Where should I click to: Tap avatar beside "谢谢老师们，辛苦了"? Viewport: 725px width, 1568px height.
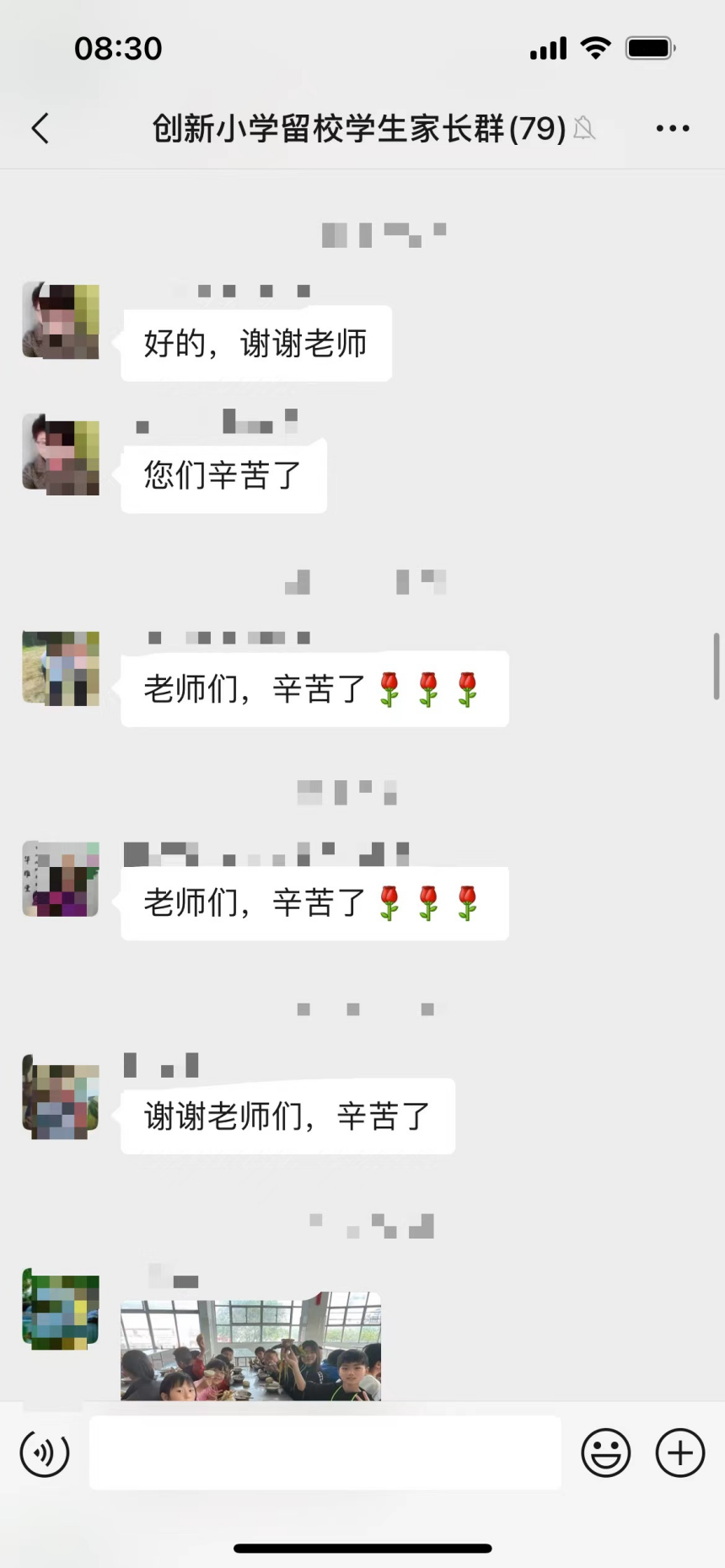point(61,1097)
